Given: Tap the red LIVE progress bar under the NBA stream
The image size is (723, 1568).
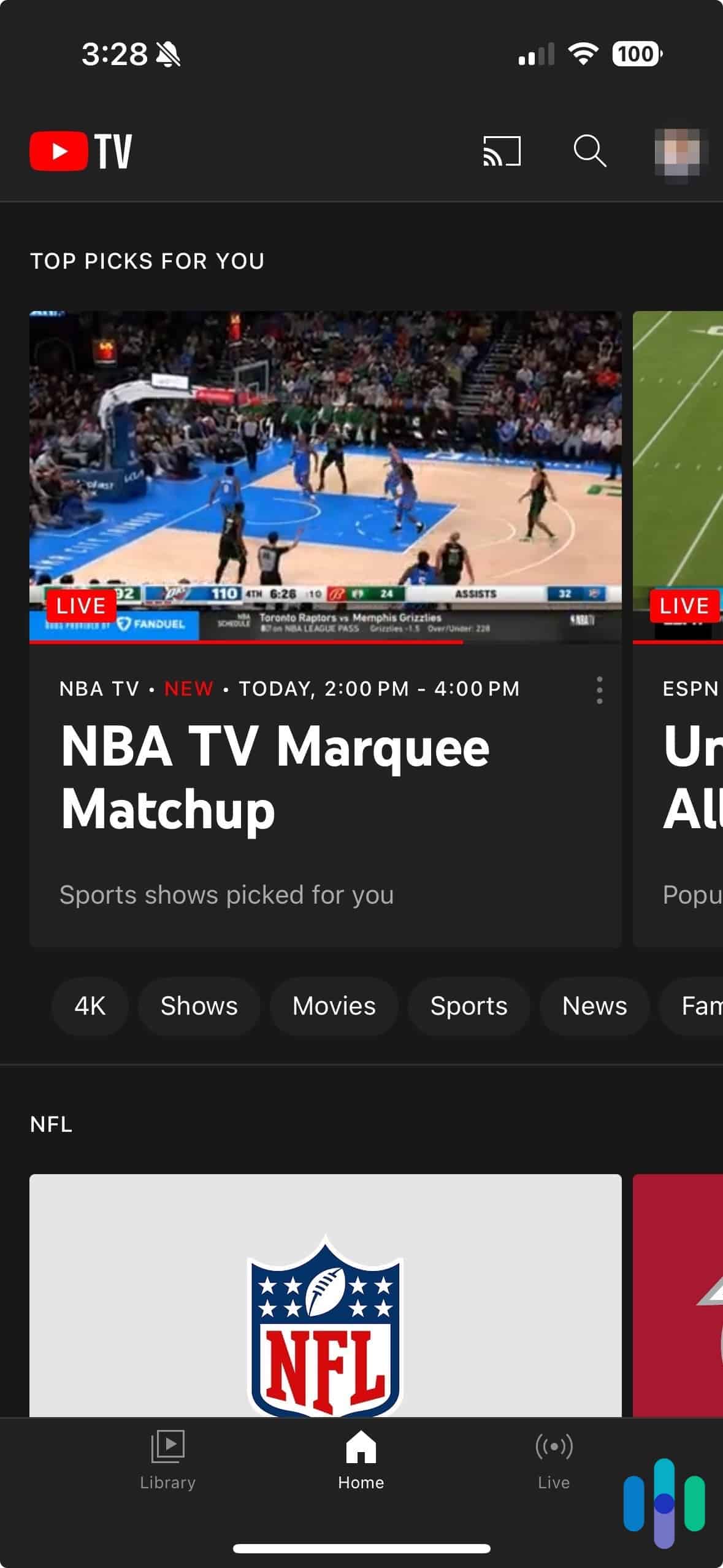Looking at the screenshot, I should coord(245,642).
